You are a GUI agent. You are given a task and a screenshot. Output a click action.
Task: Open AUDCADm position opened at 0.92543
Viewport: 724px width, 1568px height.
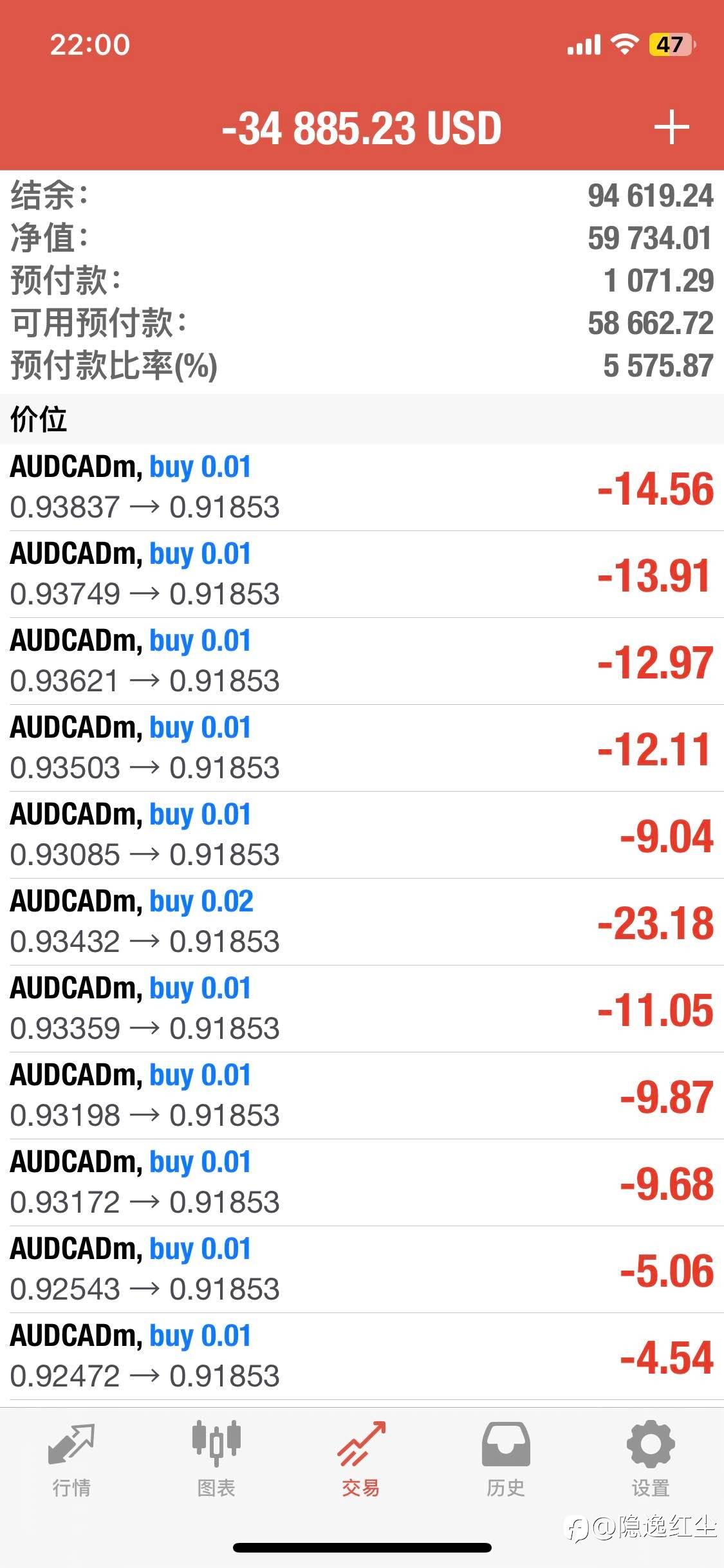click(x=362, y=1269)
